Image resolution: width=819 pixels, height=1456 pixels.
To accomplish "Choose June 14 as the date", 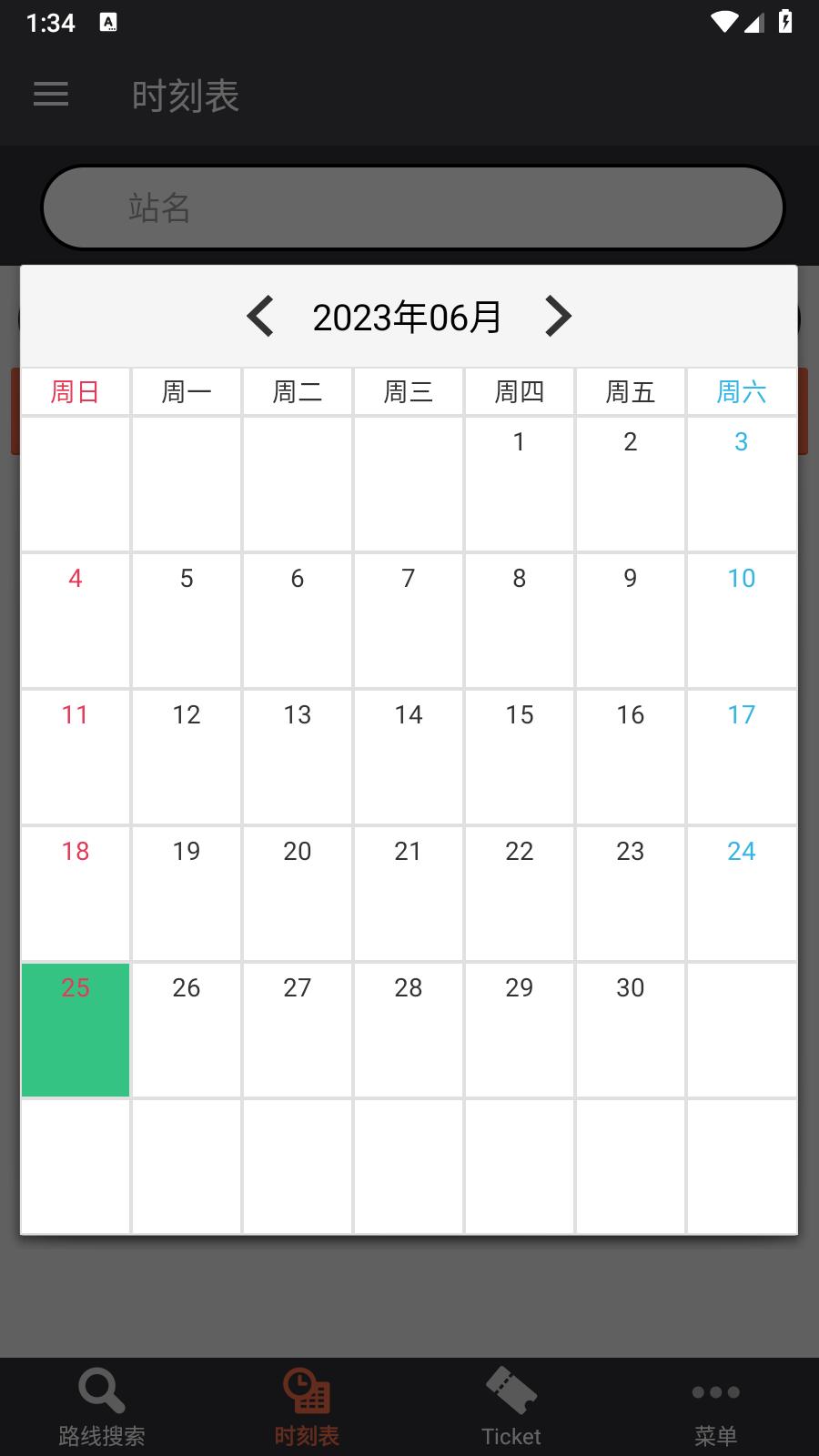I will 409,757.
